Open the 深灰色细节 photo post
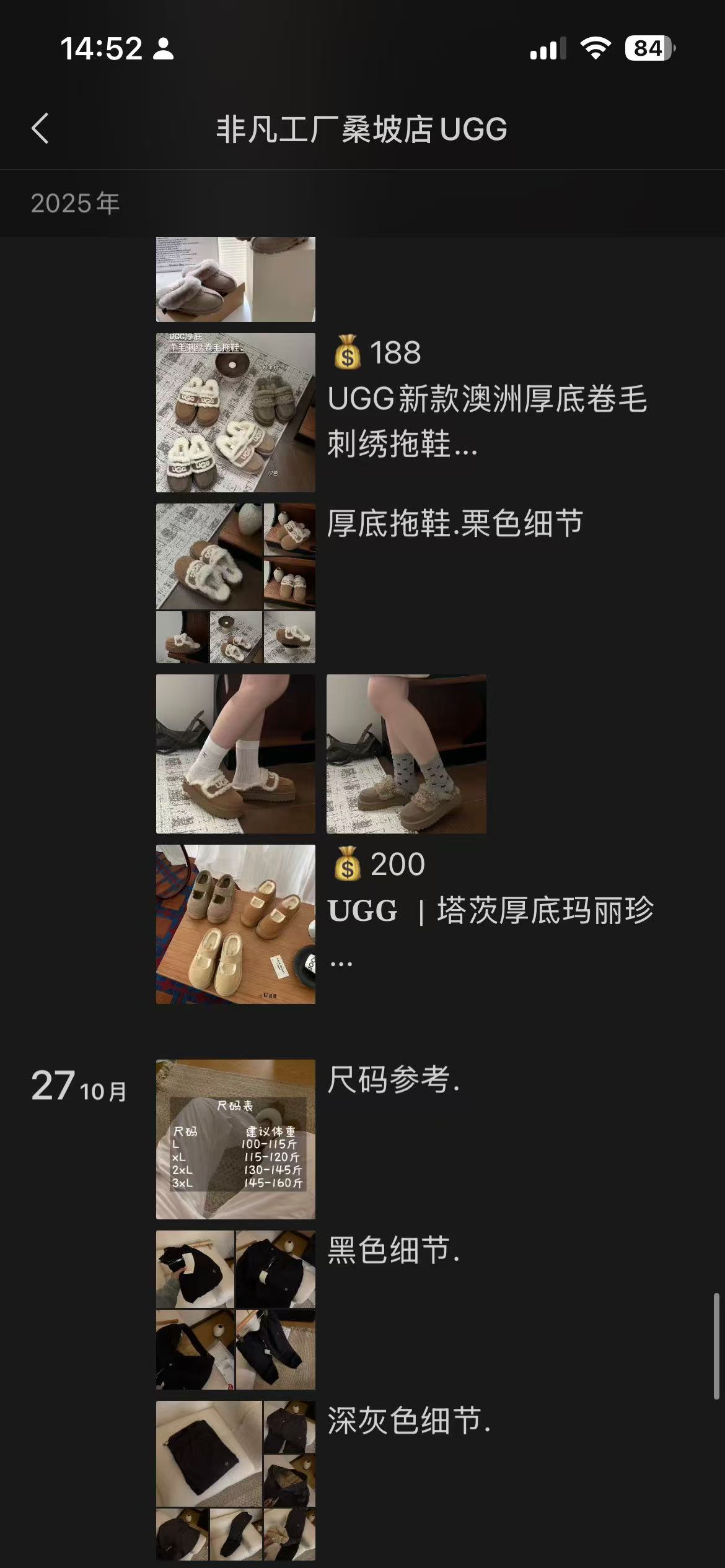The height and width of the screenshot is (1568, 725). (x=235, y=1480)
